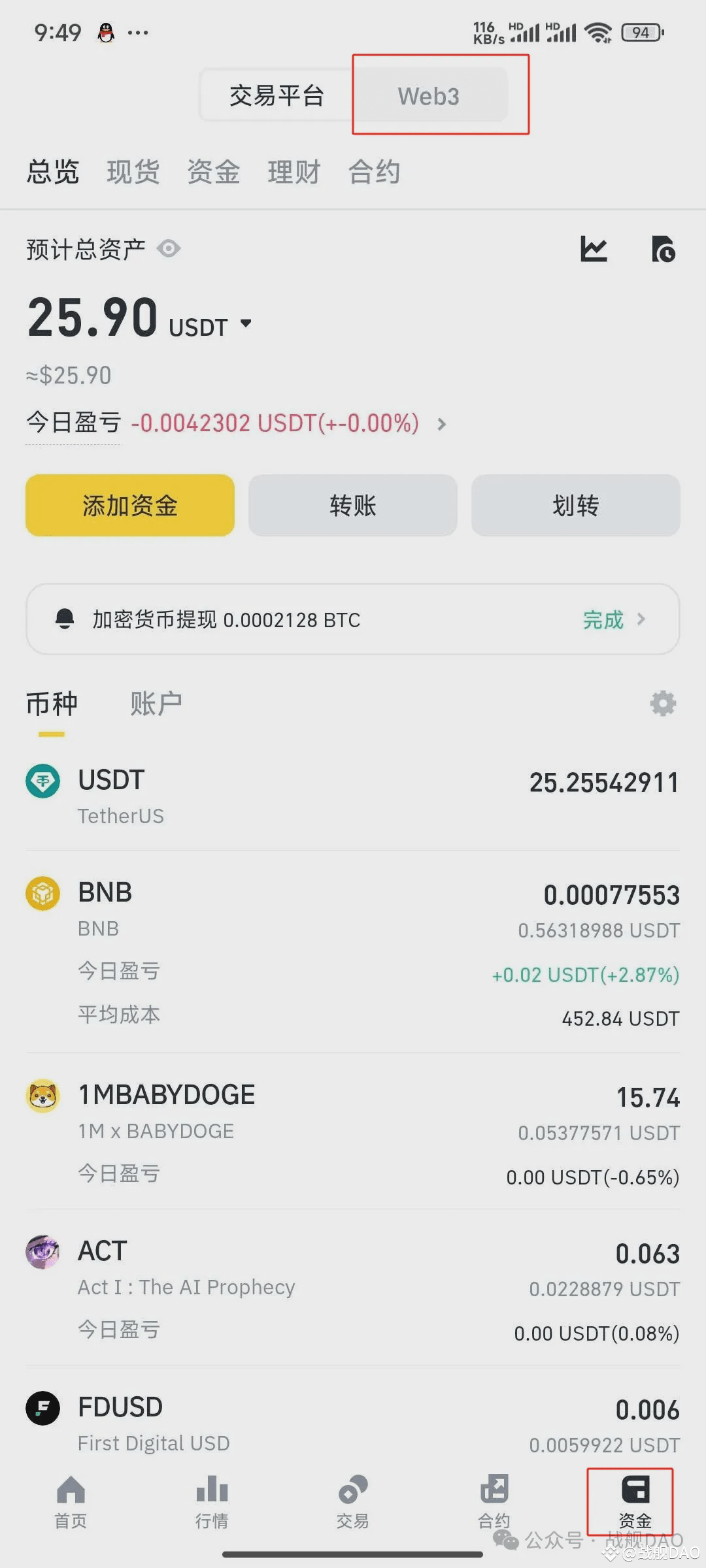Screen dimensions: 706x1568
Task: Tap the 添加资金 add funds button
Action: pyautogui.click(x=129, y=505)
